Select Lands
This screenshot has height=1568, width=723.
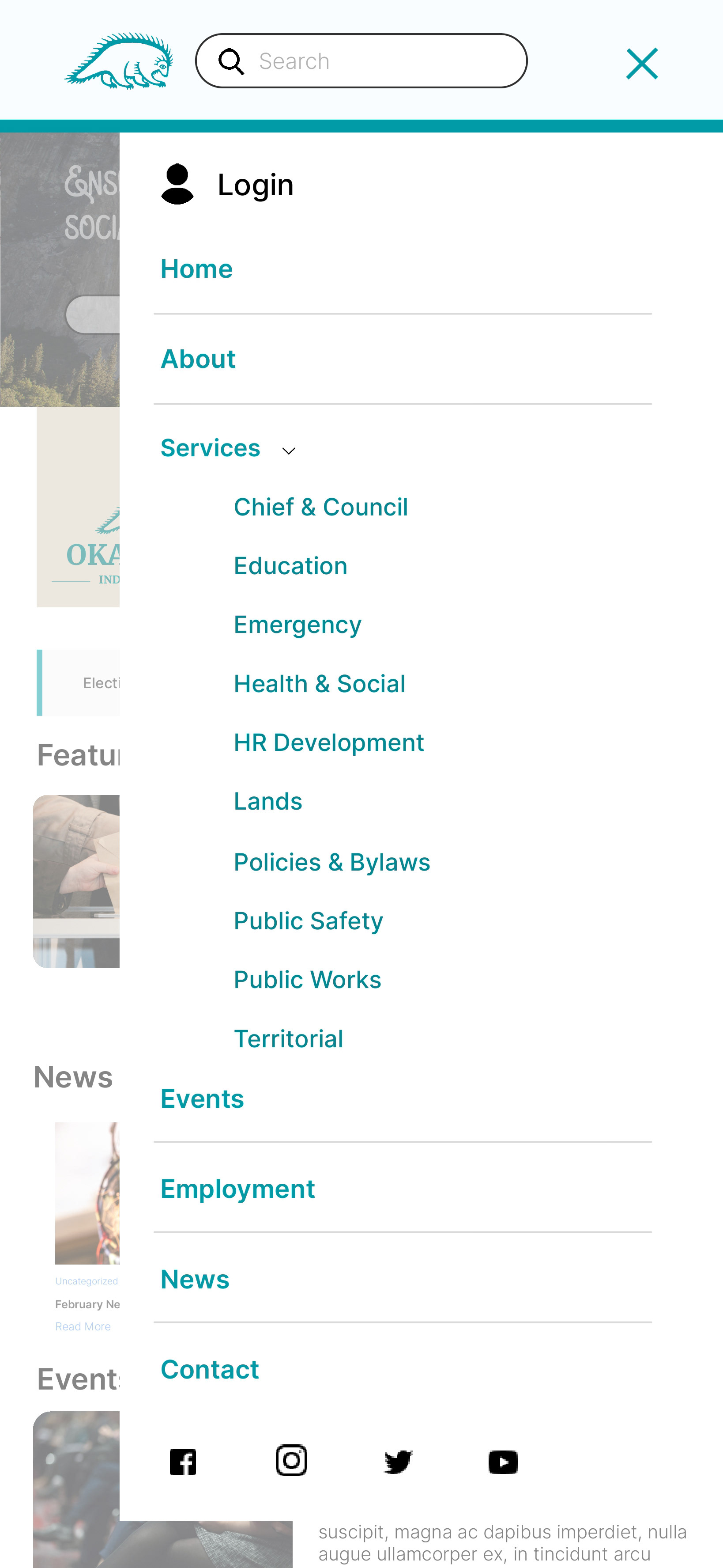[268, 802]
